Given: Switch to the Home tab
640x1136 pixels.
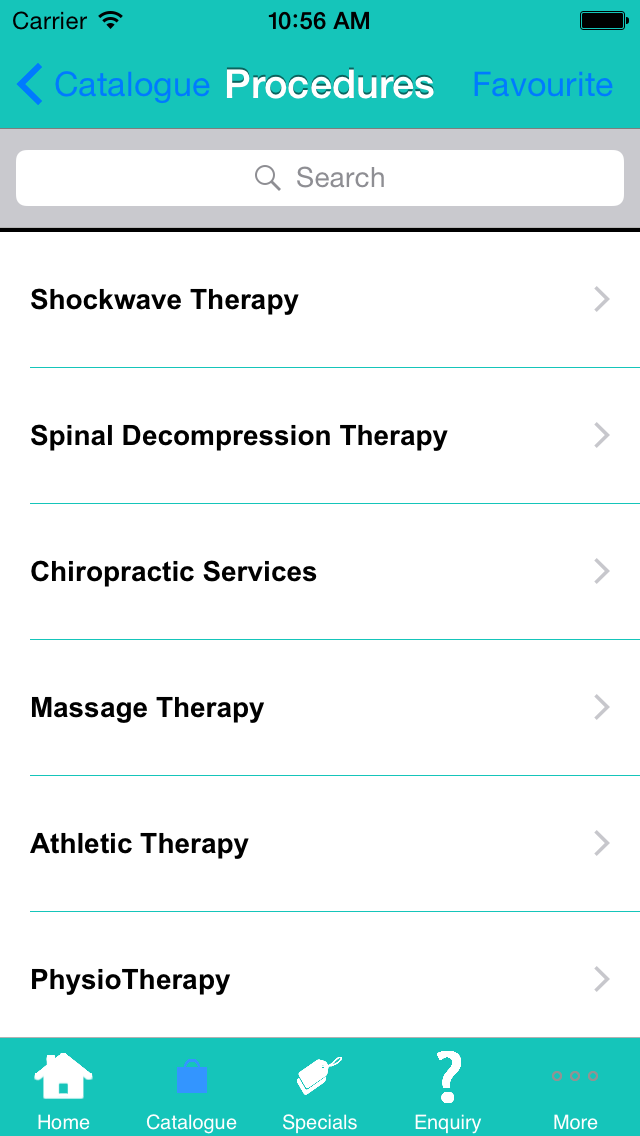Looking at the screenshot, I should click(x=64, y=1090).
